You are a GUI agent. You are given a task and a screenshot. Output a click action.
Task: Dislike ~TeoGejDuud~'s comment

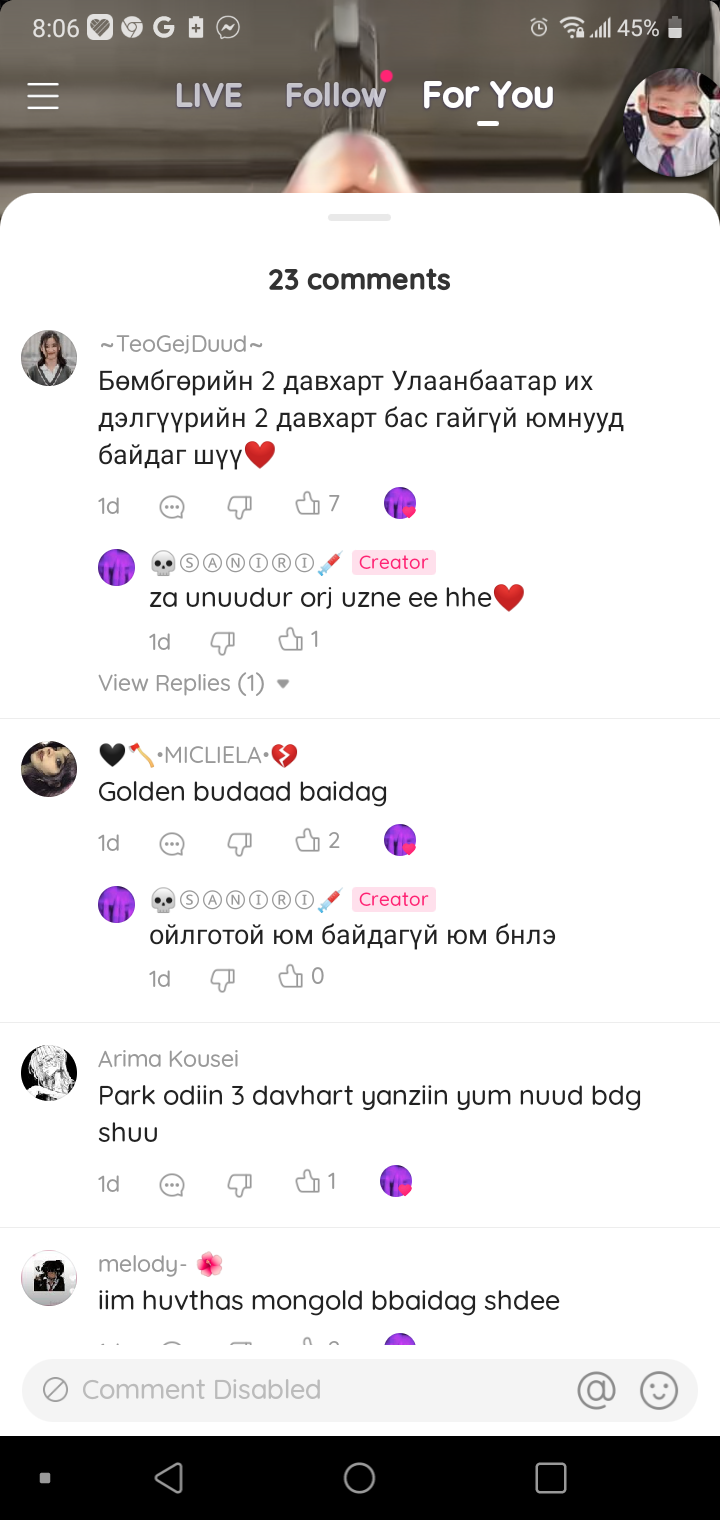[x=239, y=506]
